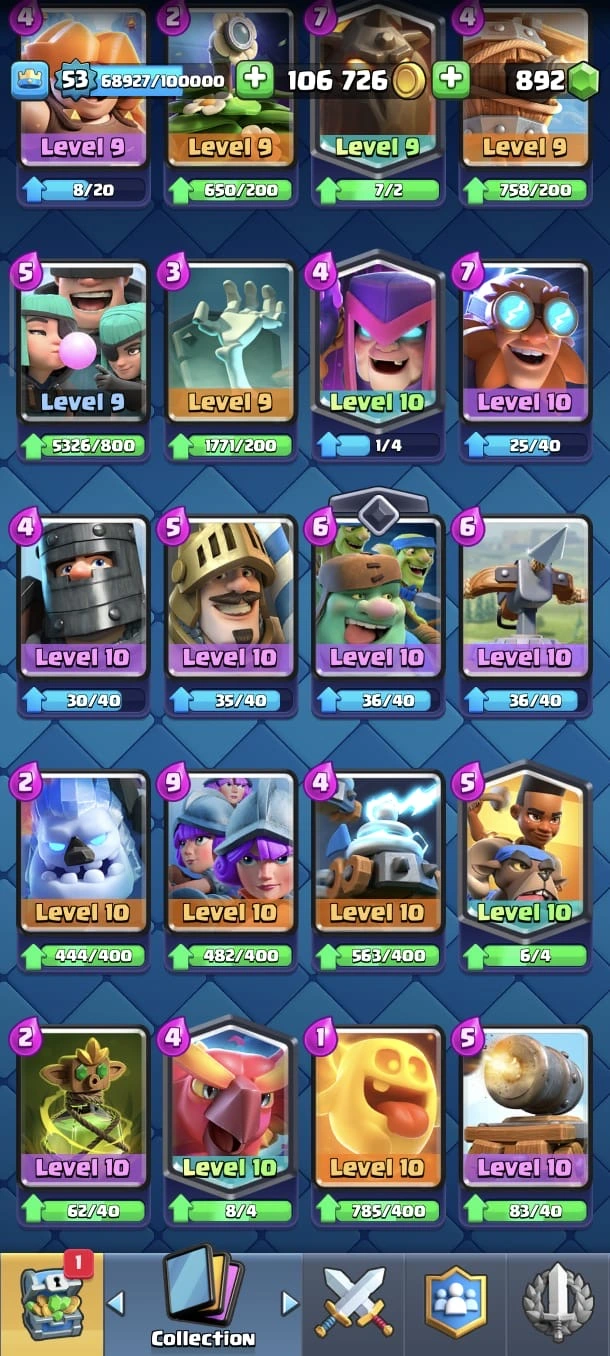Image resolution: width=610 pixels, height=1356 pixels.
Task: Tap the plus button next to gold
Action: tap(254, 79)
